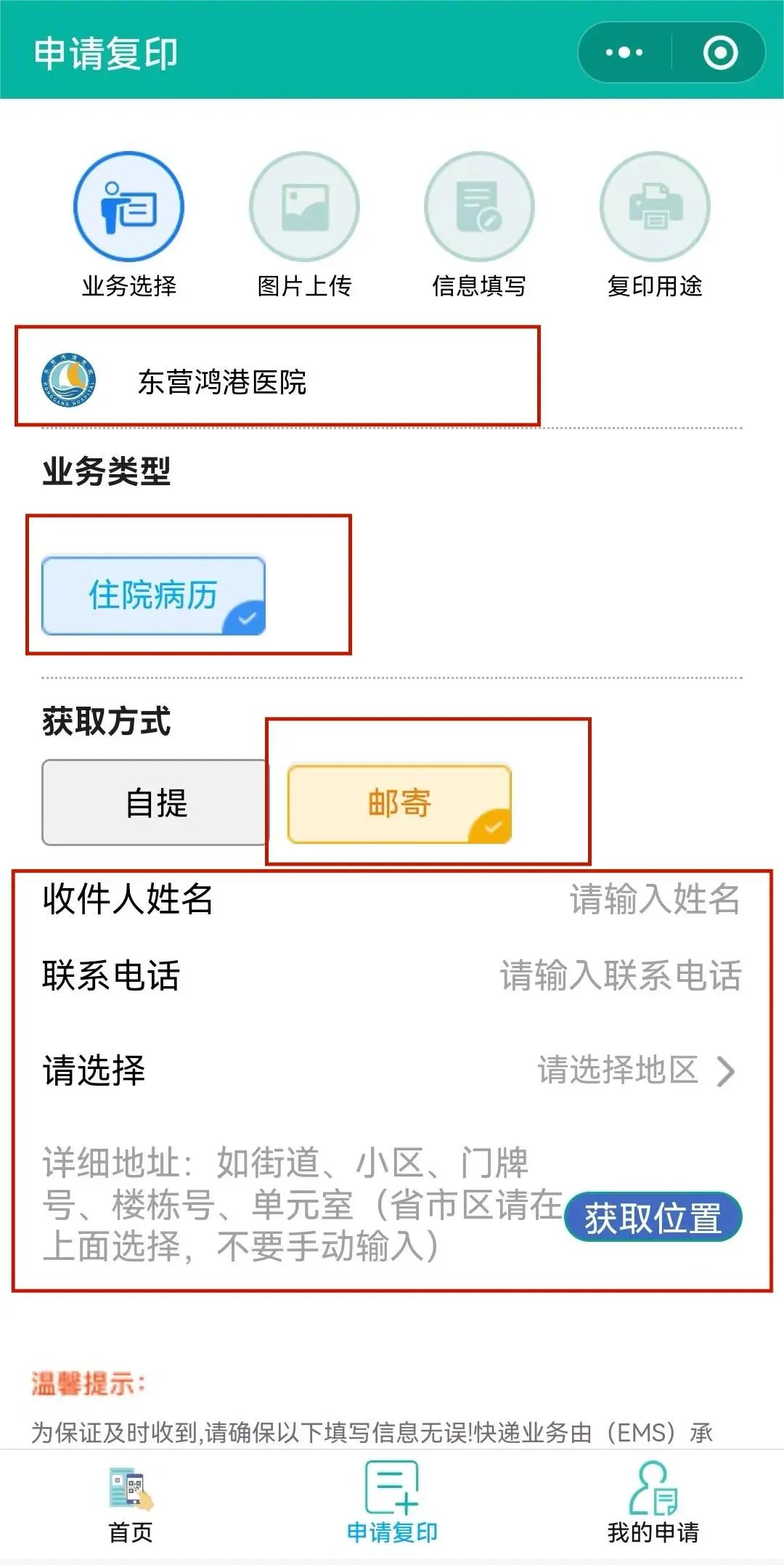Tap the 获取位置 button
Image resolution: width=784 pixels, height=1565 pixels.
pos(653,1217)
